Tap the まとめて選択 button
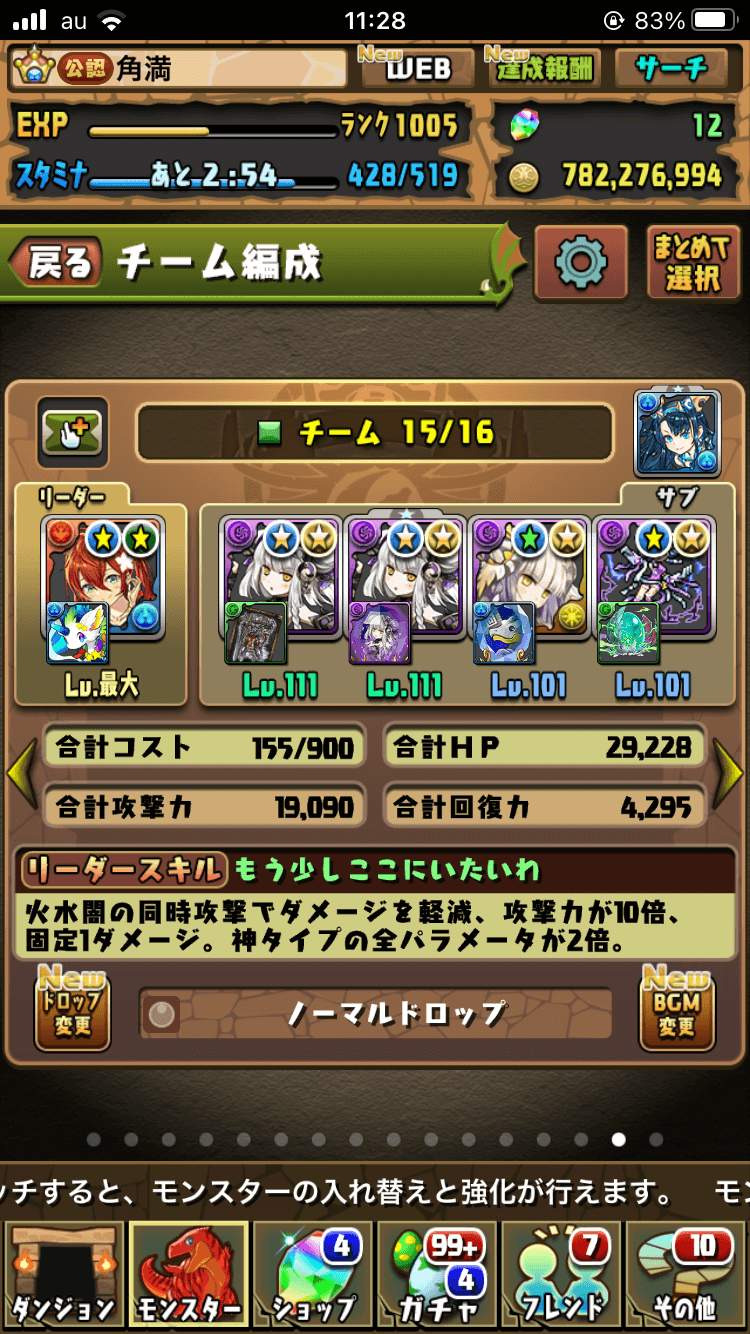Viewport: 750px width, 1334px height. pyautogui.click(x=692, y=263)
